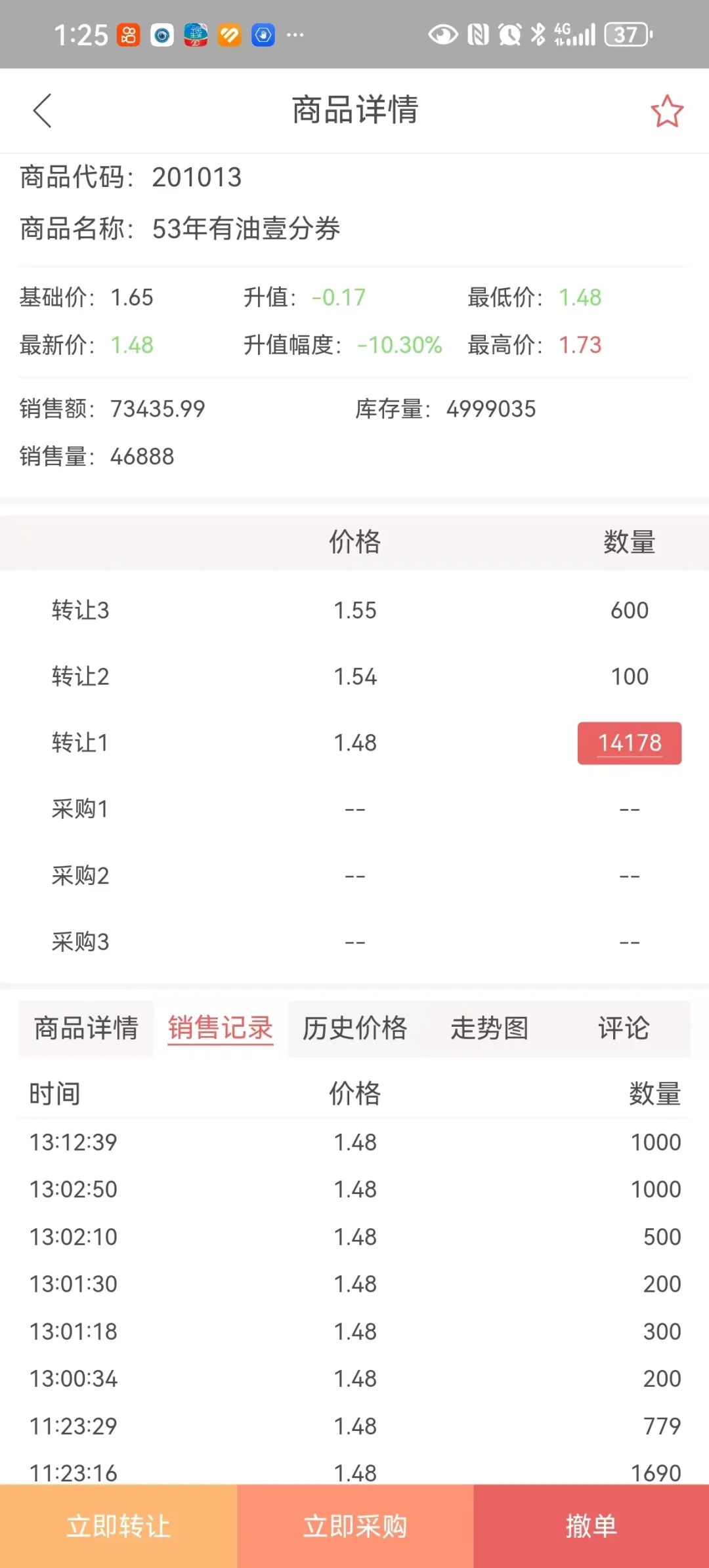
Task: View the 走势图 tab
Action: coord(489,1028)
